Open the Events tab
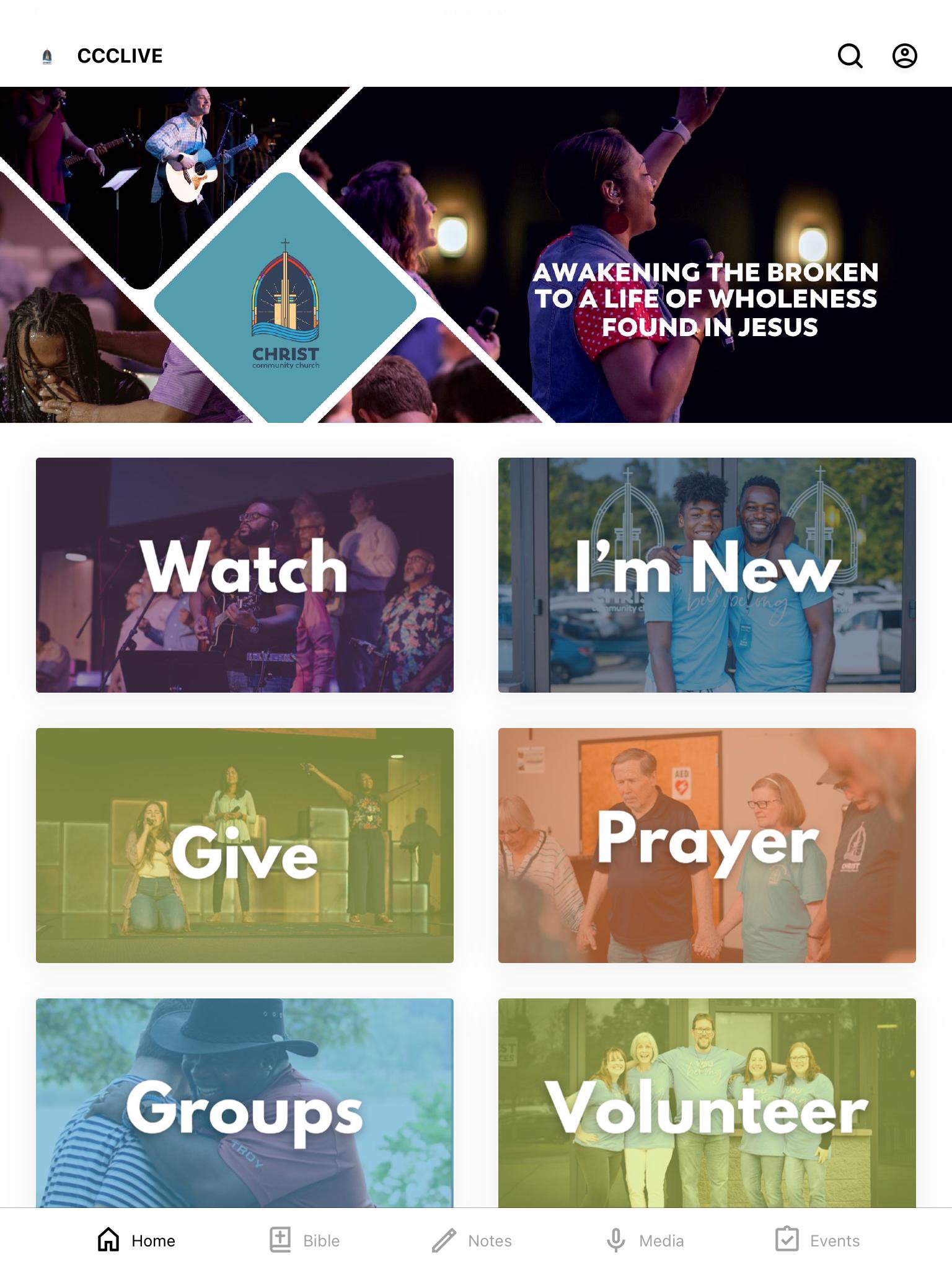The image size is (952, 1270). 818,1240
